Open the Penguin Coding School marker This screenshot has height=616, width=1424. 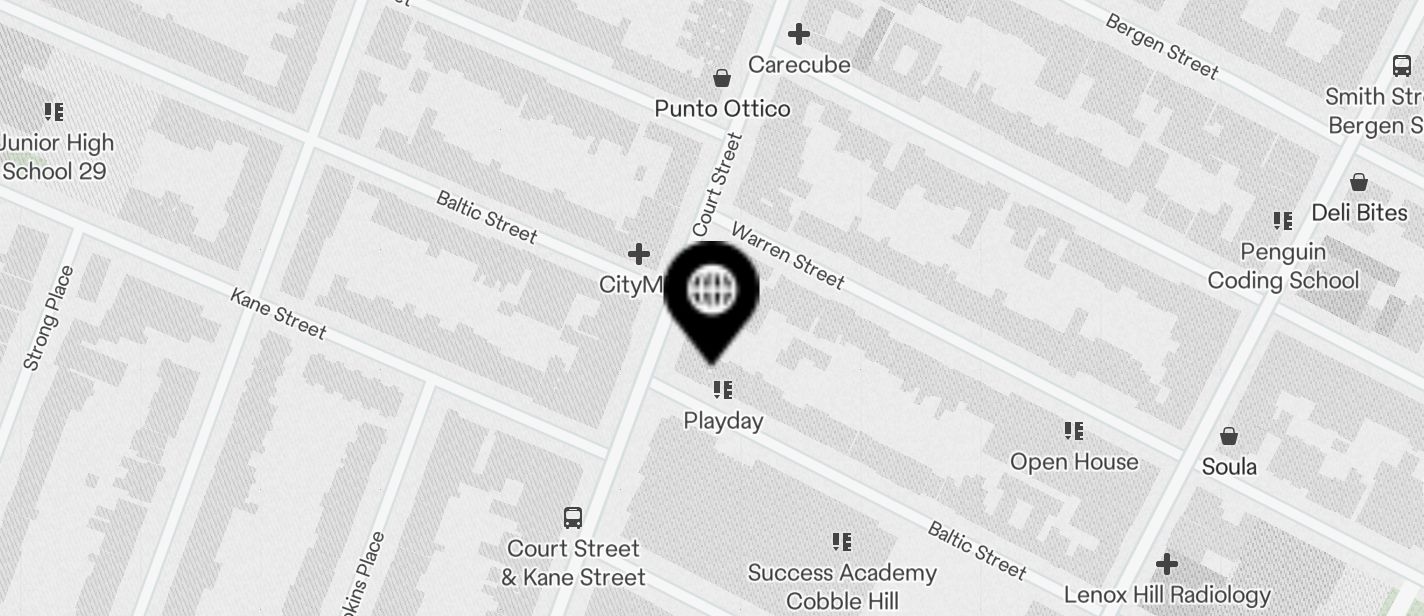coord(1282,221)
